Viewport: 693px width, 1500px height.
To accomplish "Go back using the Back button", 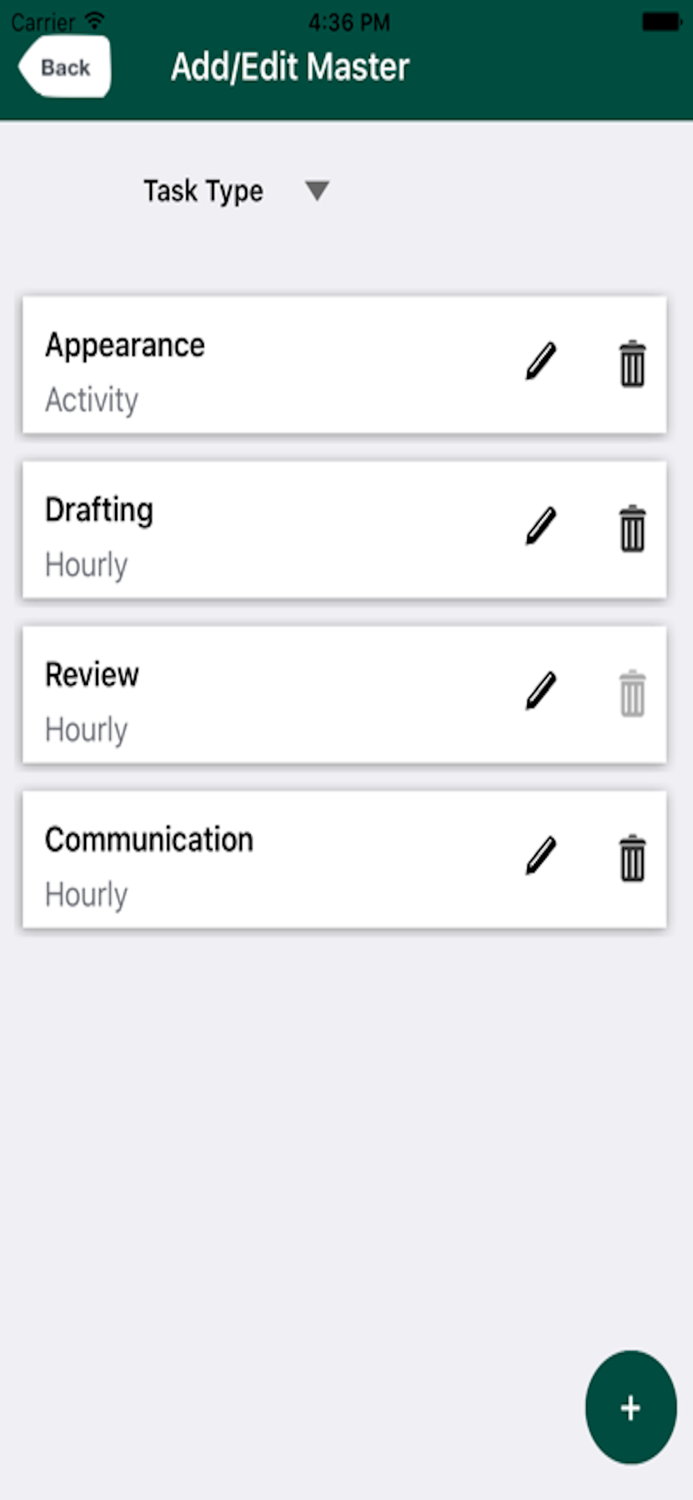I will coord(65,68).
